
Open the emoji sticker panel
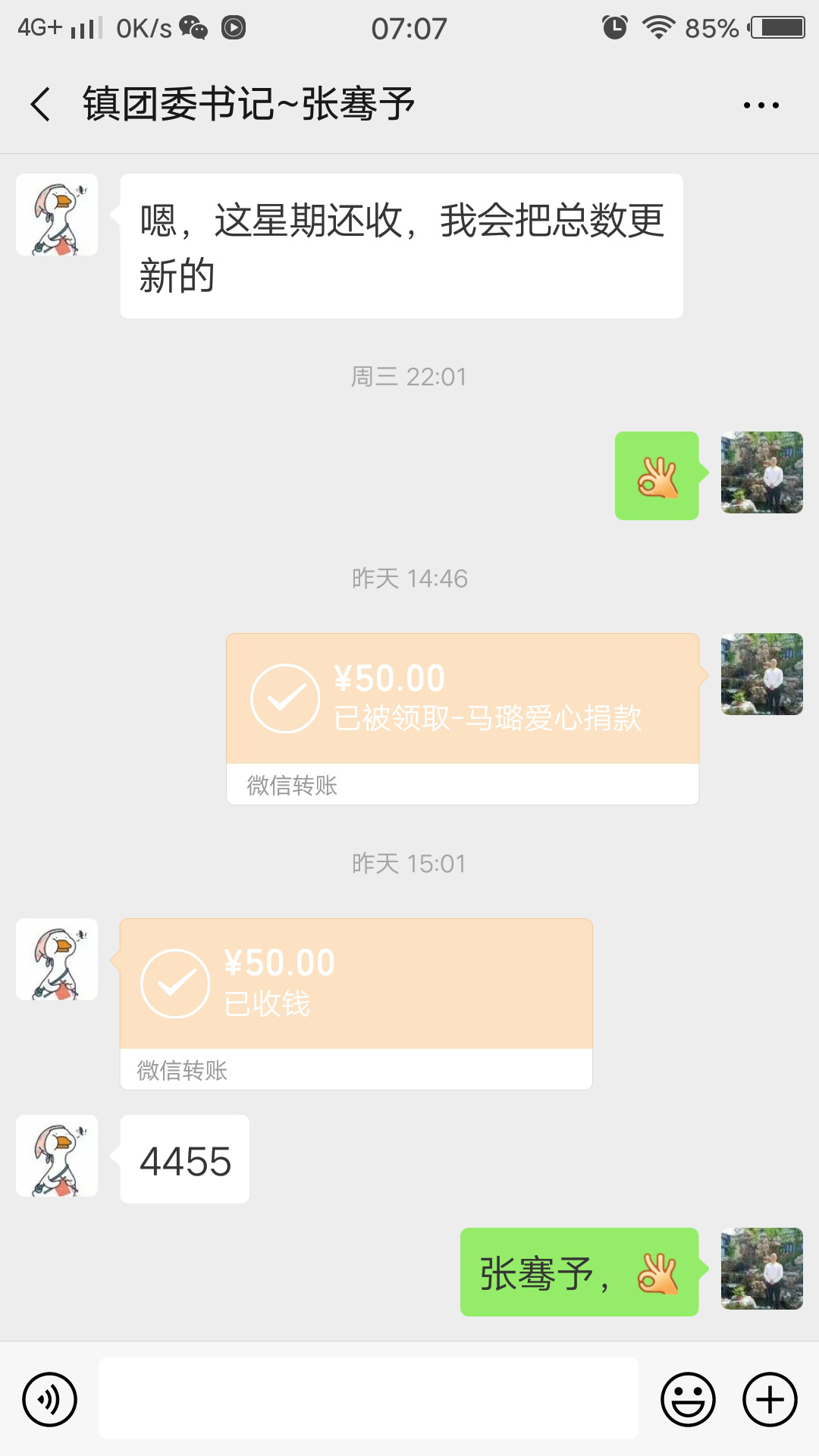[688, 1399]
